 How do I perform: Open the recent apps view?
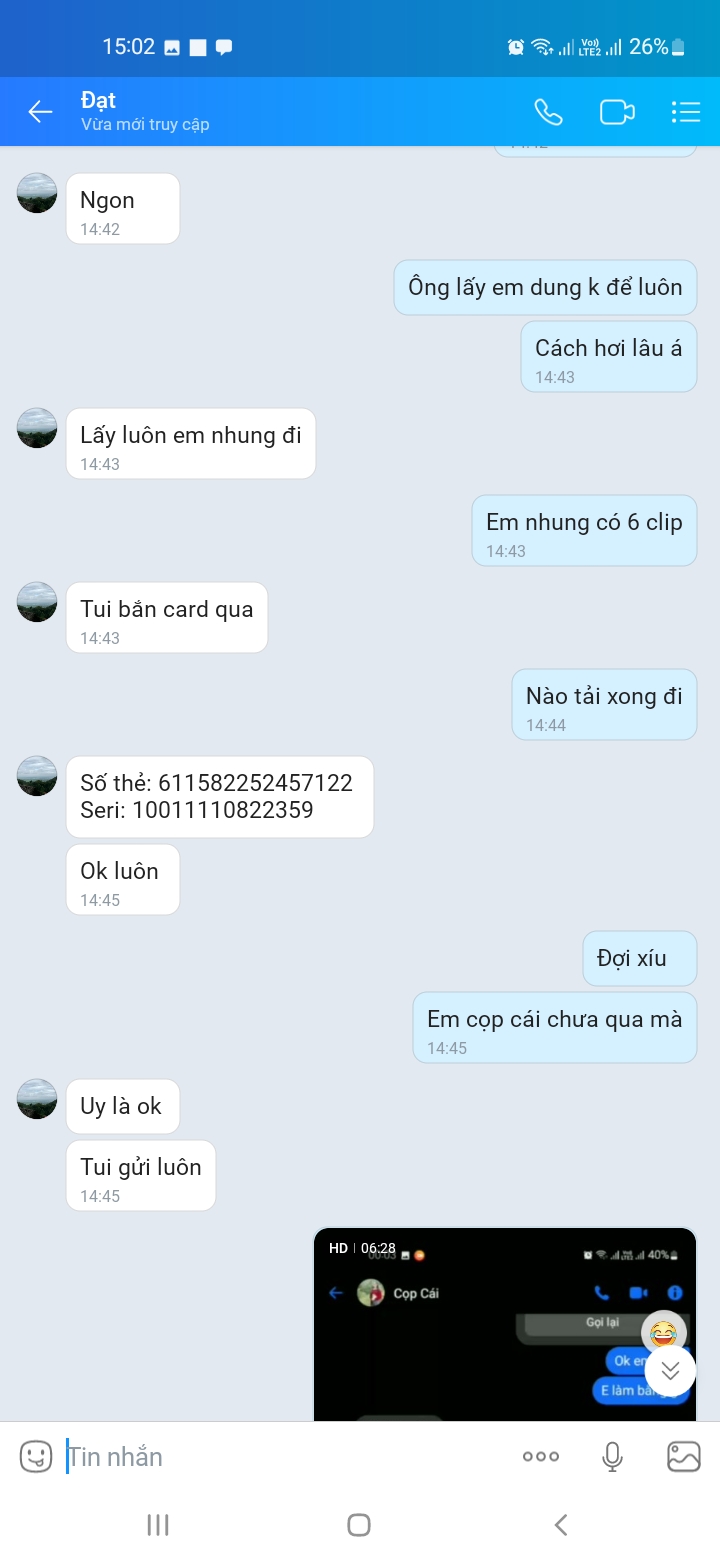click(x=158, y=1525)
